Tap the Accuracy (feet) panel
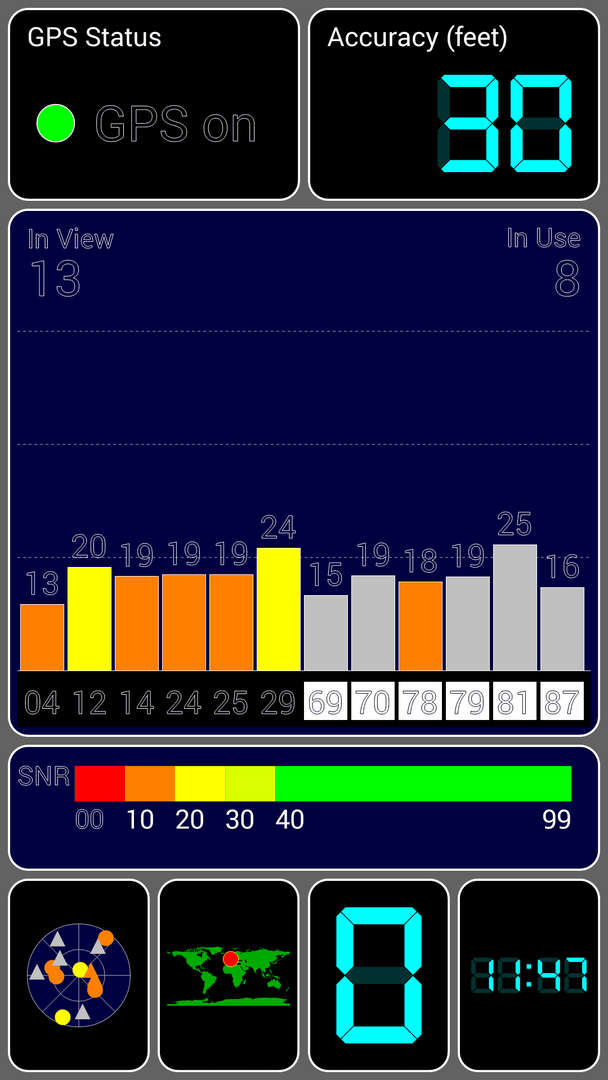The height and width of the screenshot is (1080, 608). coord(454,104)
